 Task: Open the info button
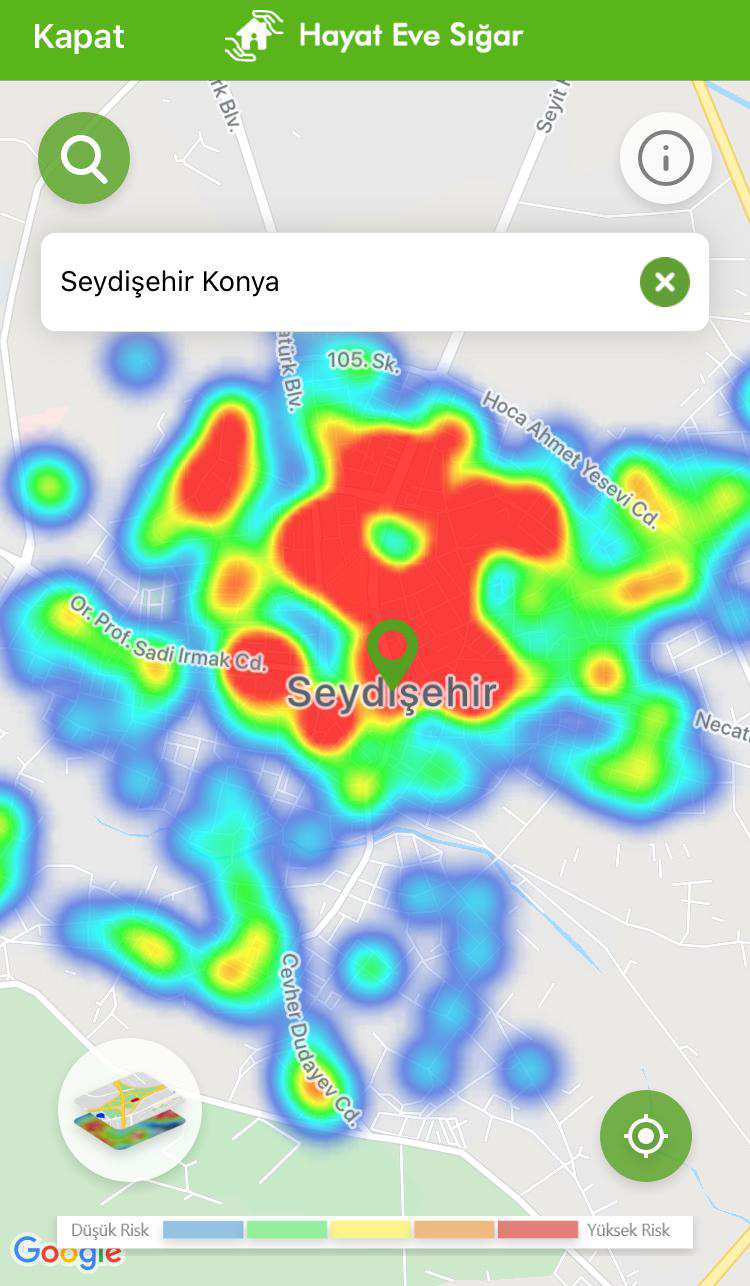click(x=666, y=158)
